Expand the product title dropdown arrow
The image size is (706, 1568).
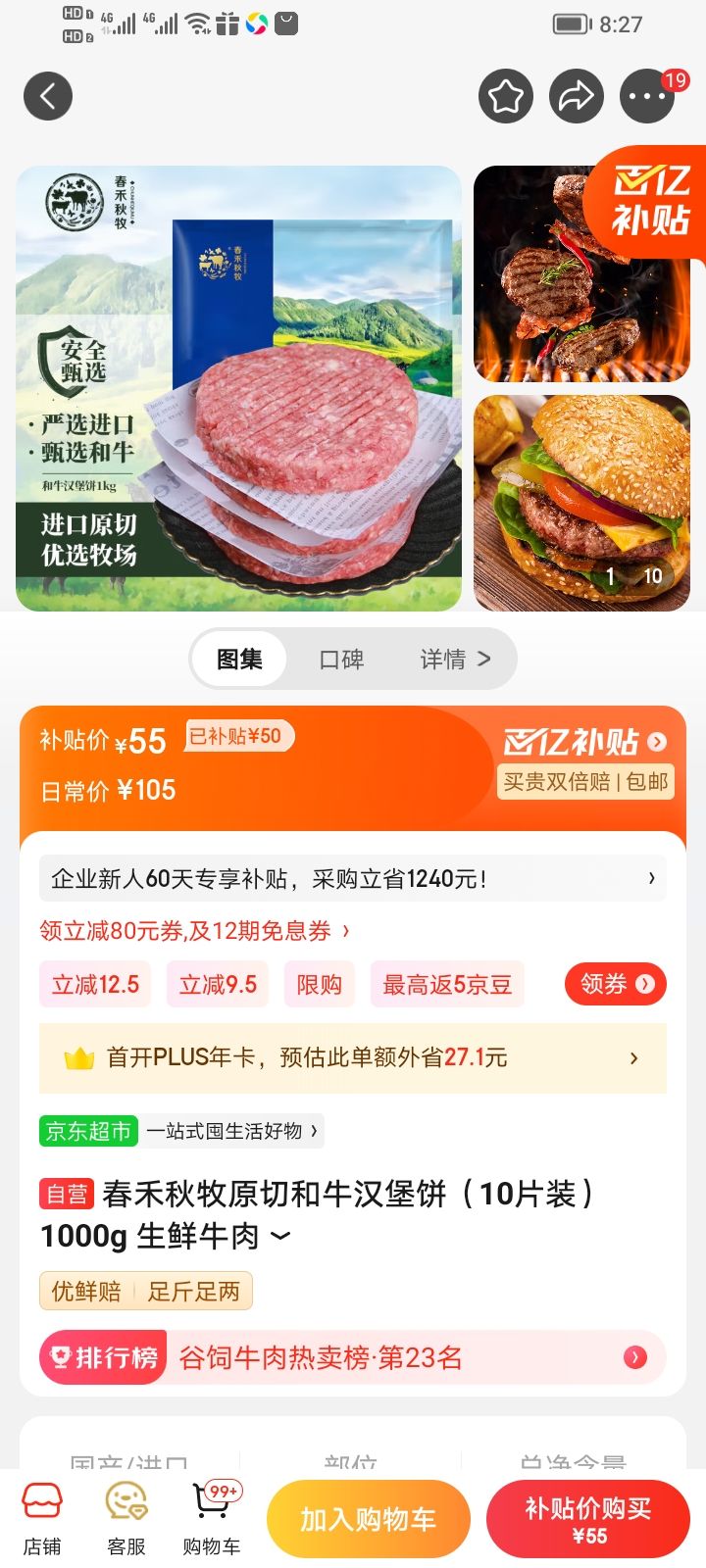click(x=280, y=1237)
